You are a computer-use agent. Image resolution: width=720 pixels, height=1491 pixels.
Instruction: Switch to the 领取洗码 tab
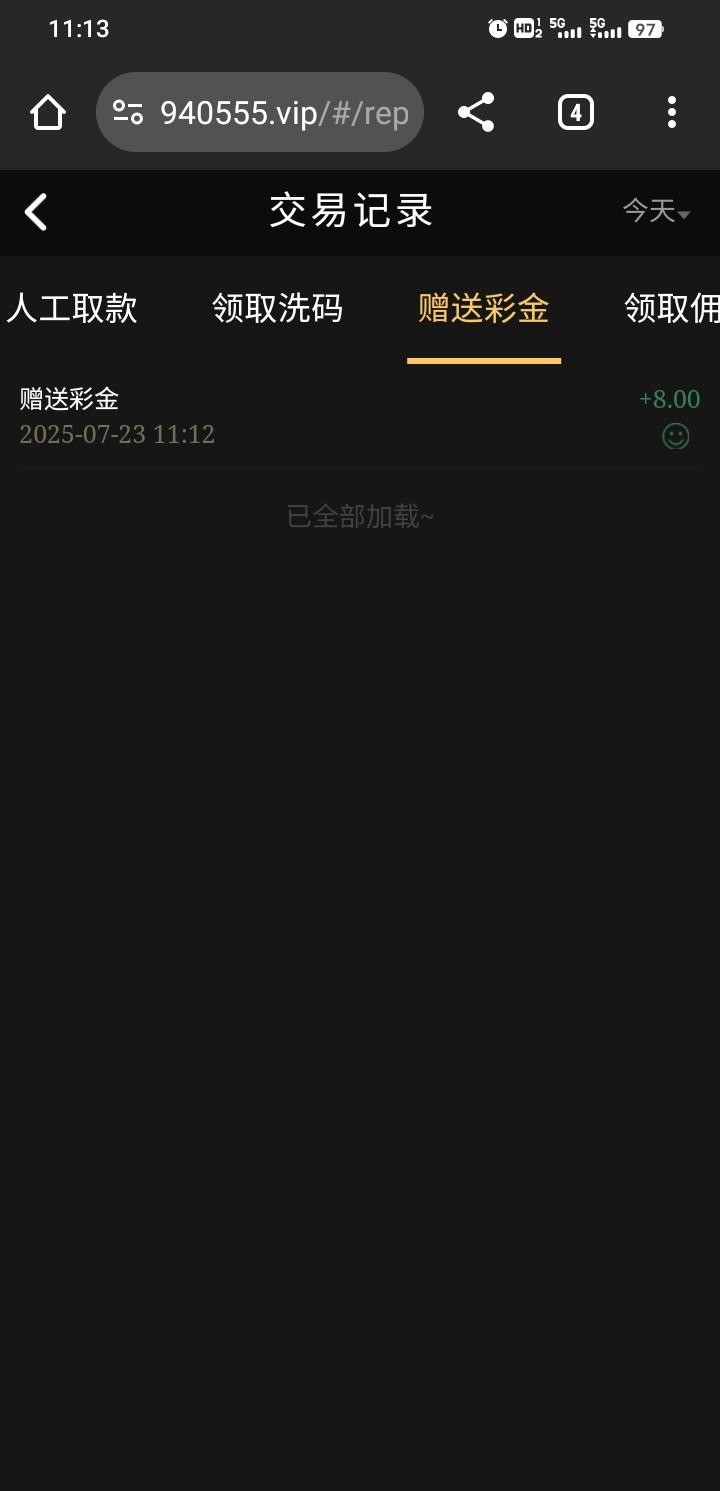click(277, 308)
